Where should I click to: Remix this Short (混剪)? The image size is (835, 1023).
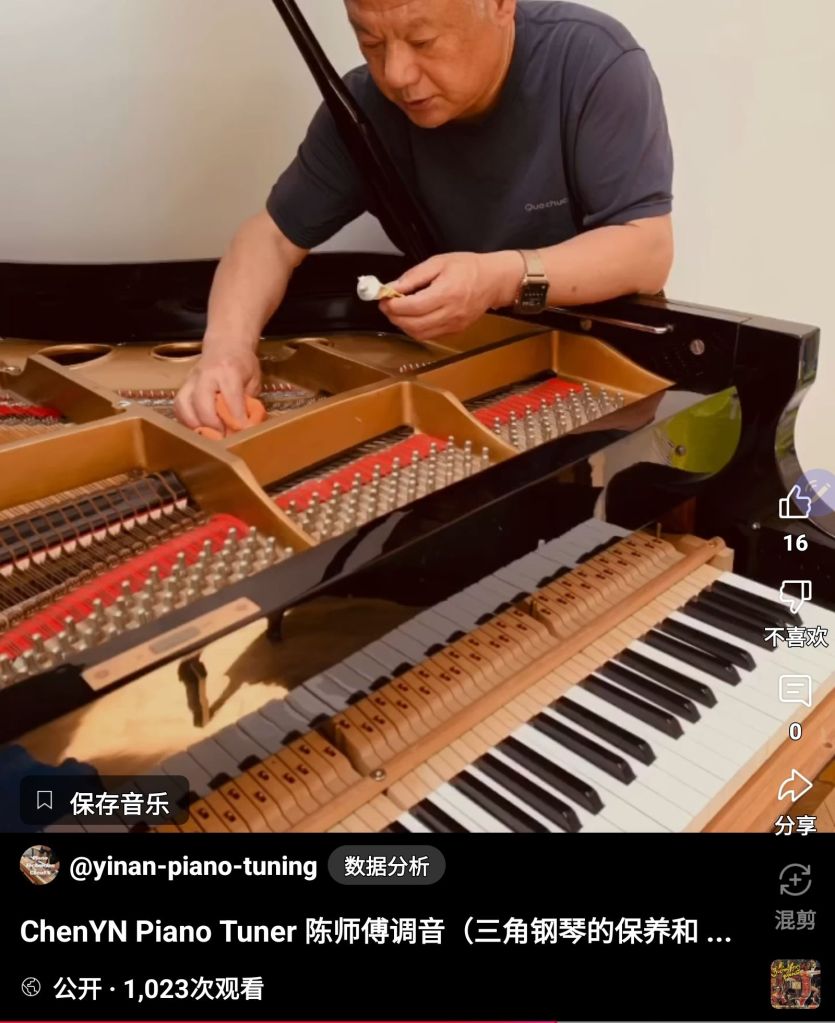coord(795,882)
